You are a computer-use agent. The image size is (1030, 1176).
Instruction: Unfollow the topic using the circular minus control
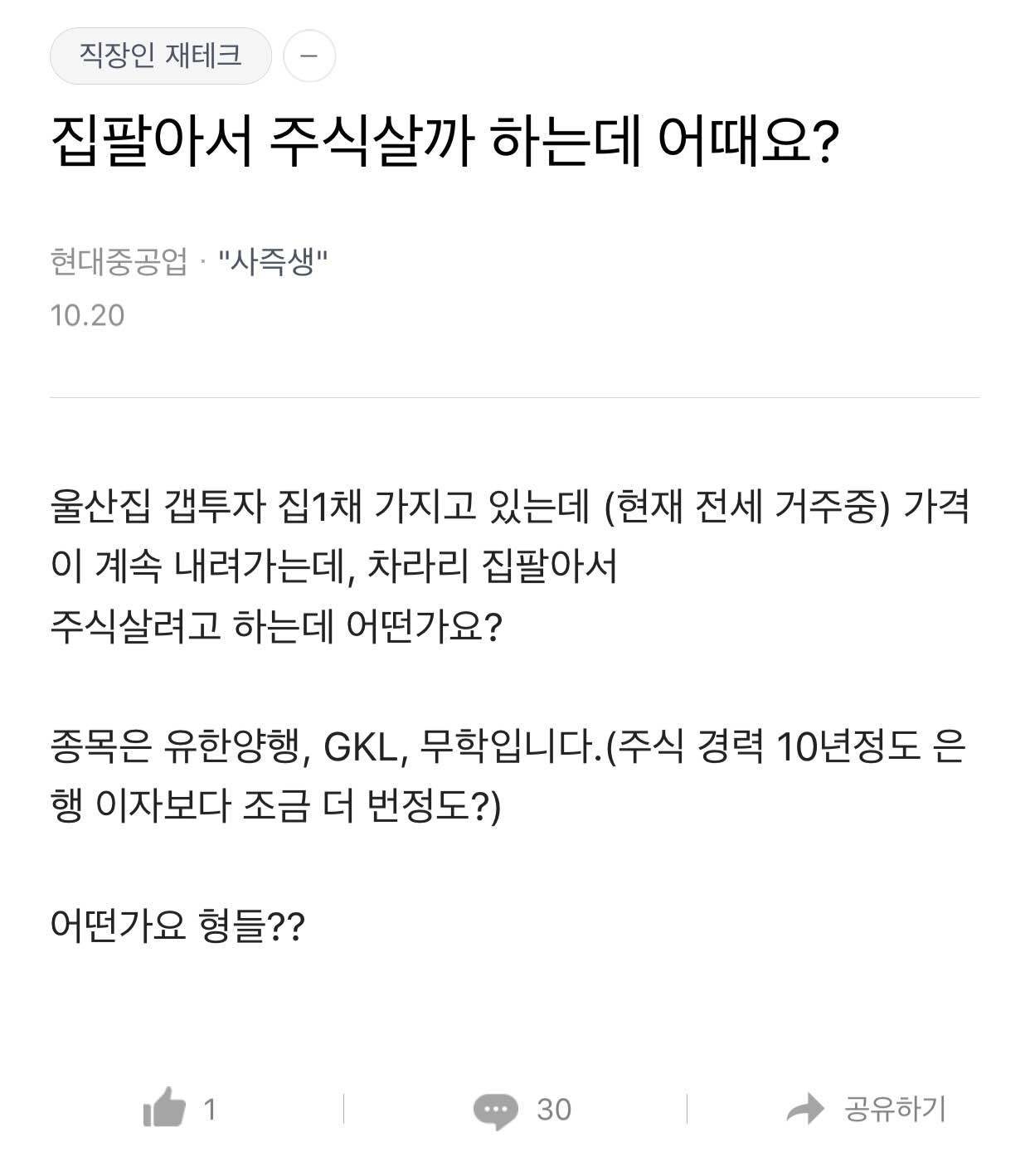point(310,56)
